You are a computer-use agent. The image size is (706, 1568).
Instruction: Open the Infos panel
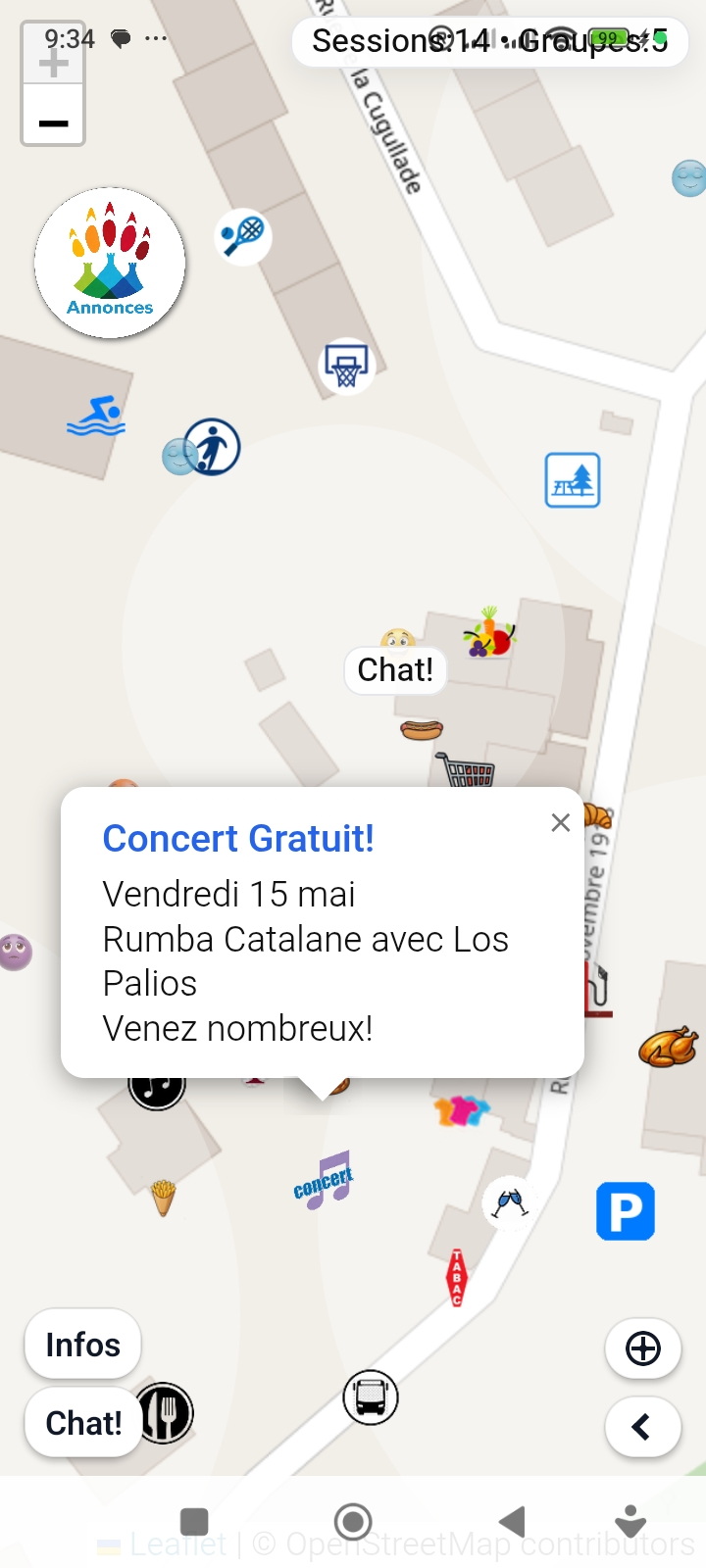click(x=82, y=1344)
